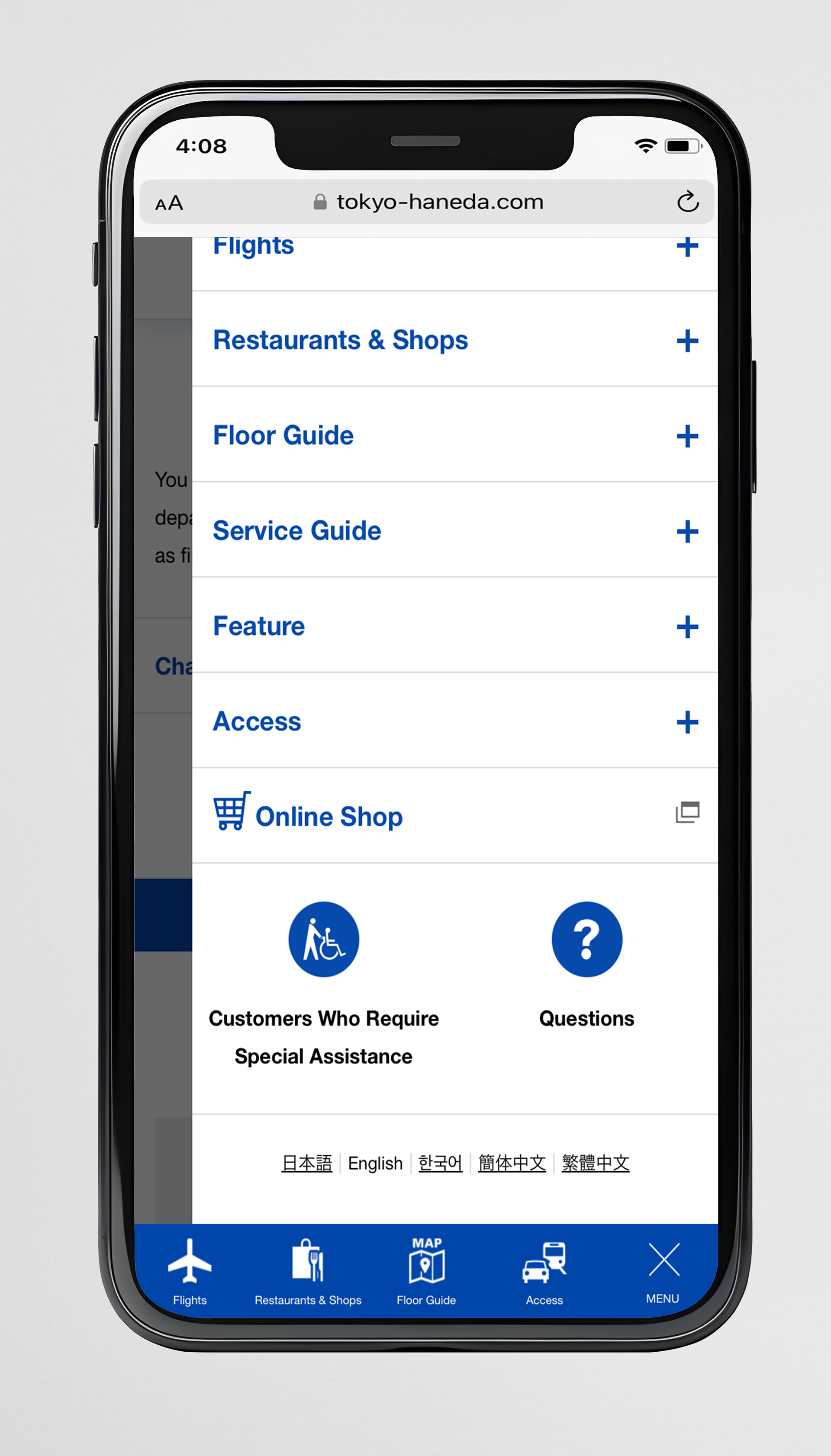The height and width of the screenshot is (1456, 831).
Task: Open Customers Who Require Special Assistance
Action: pos(324,984)
